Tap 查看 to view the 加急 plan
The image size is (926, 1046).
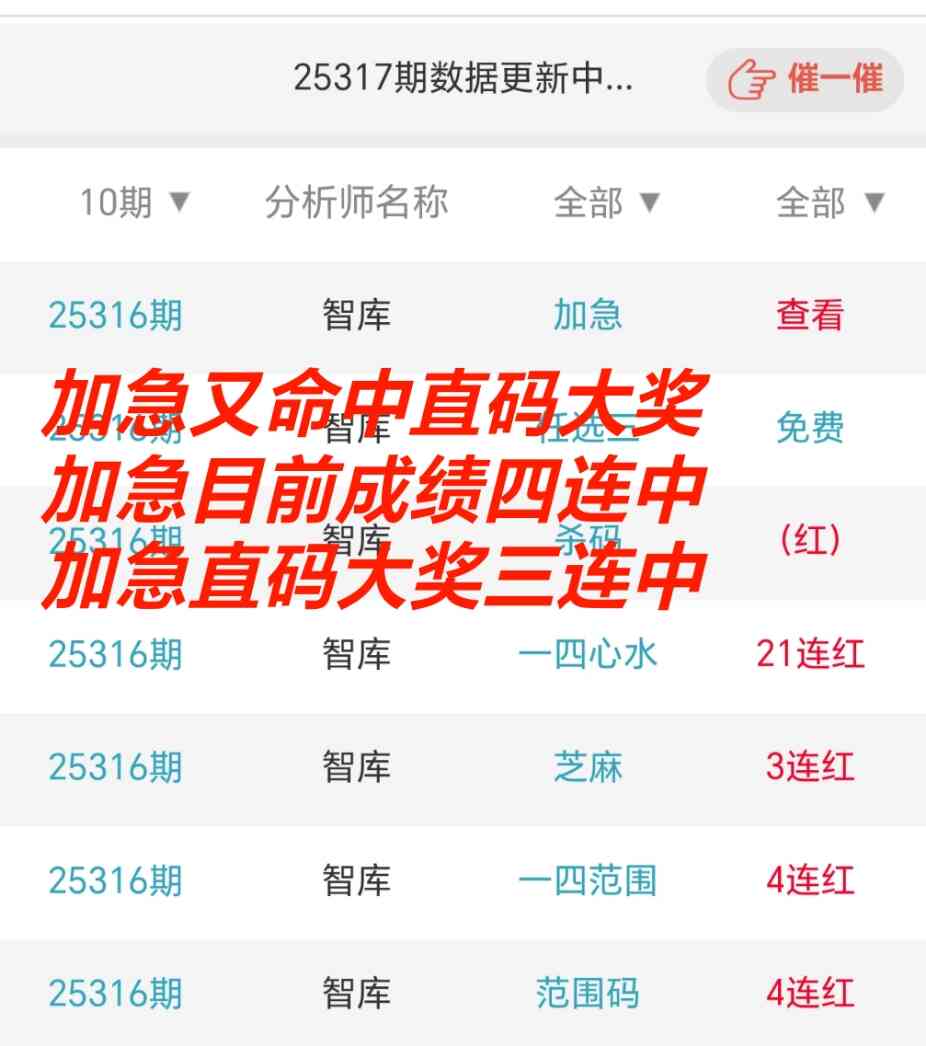pyautogui.click(x=812, y=315)
